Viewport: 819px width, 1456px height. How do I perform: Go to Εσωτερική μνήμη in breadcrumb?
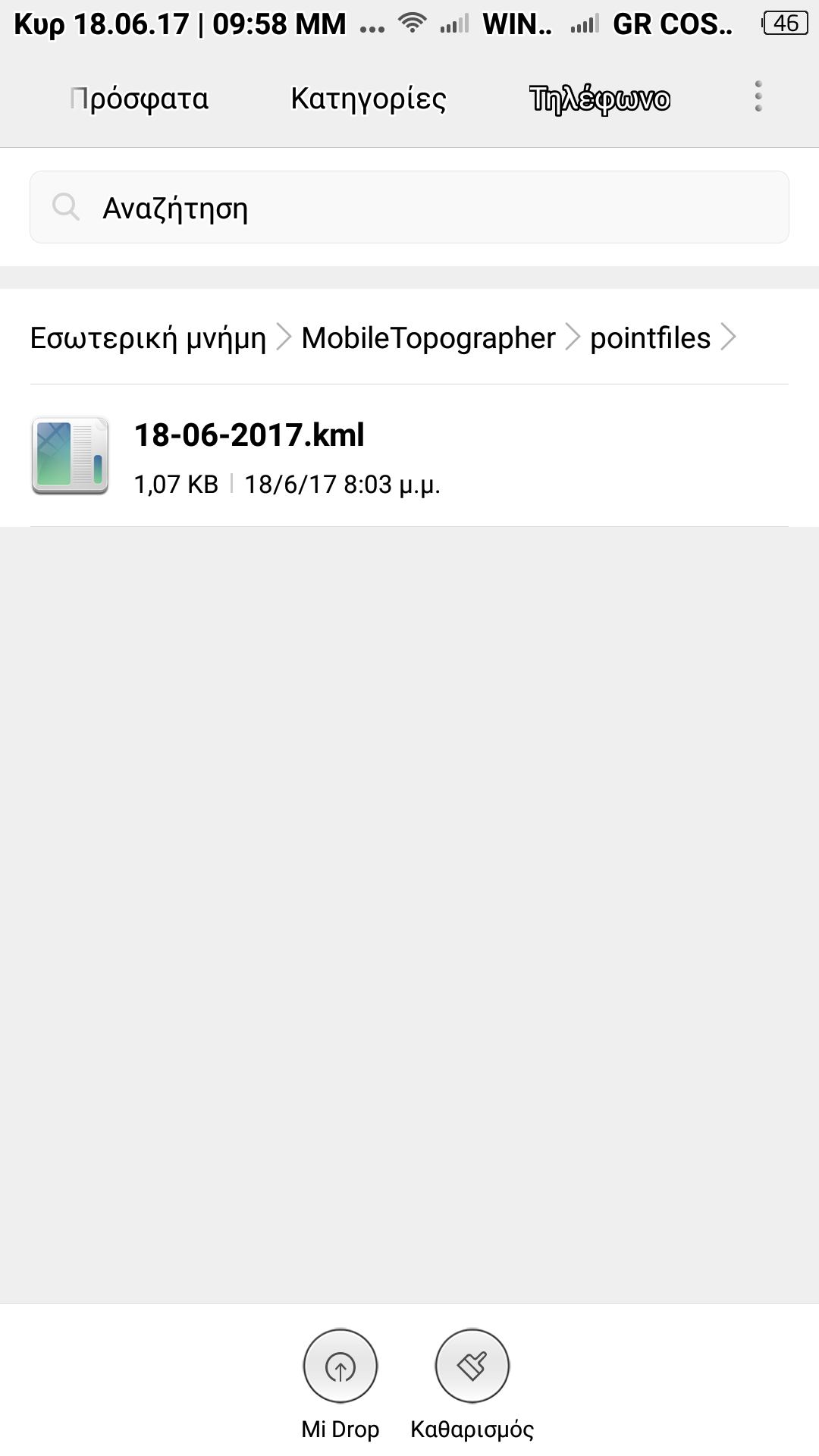pyautogui.click(x=148, y=338)
